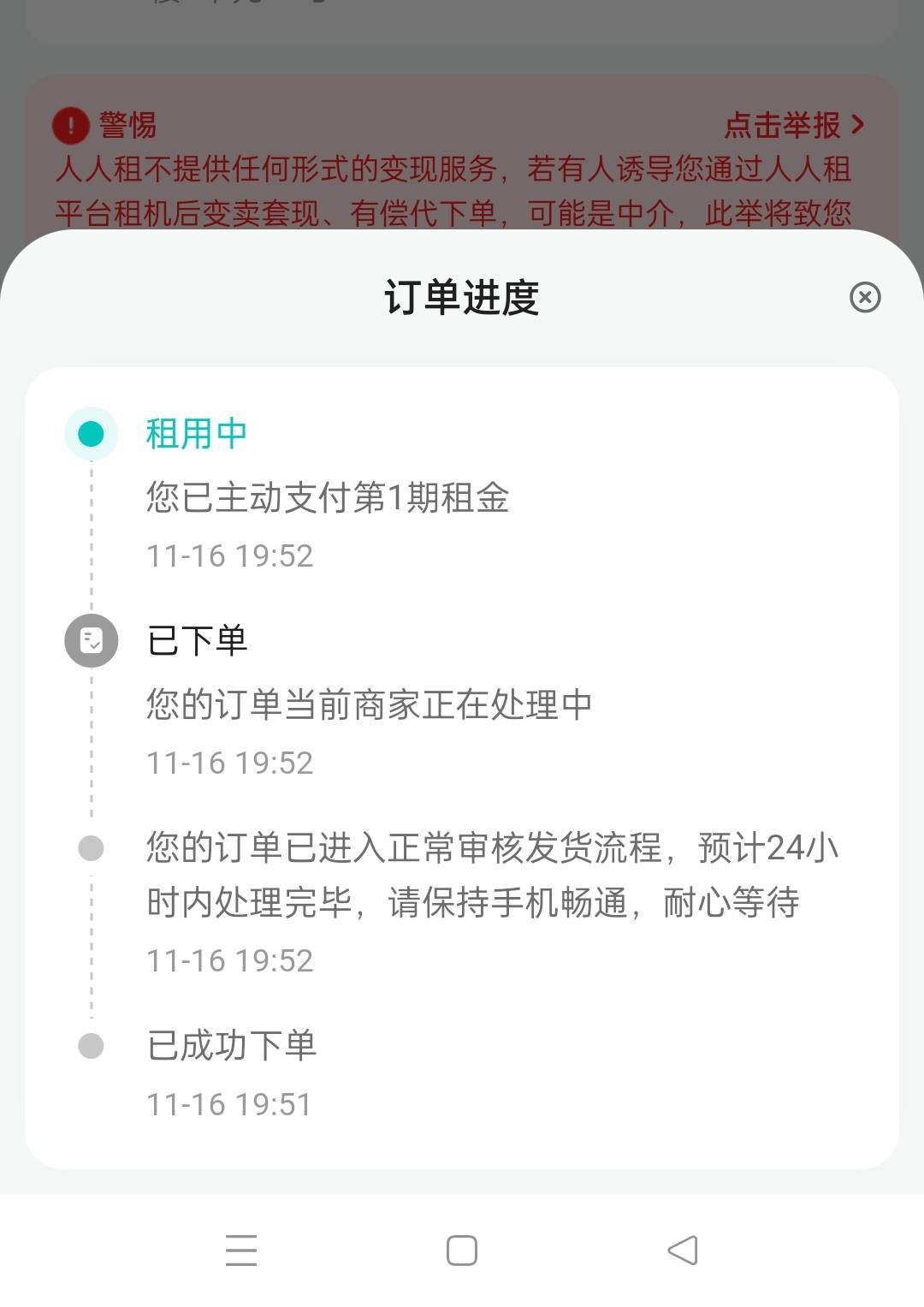Go back with the system back button
The image size is (924, 1307).
(x=683, y=1251)
